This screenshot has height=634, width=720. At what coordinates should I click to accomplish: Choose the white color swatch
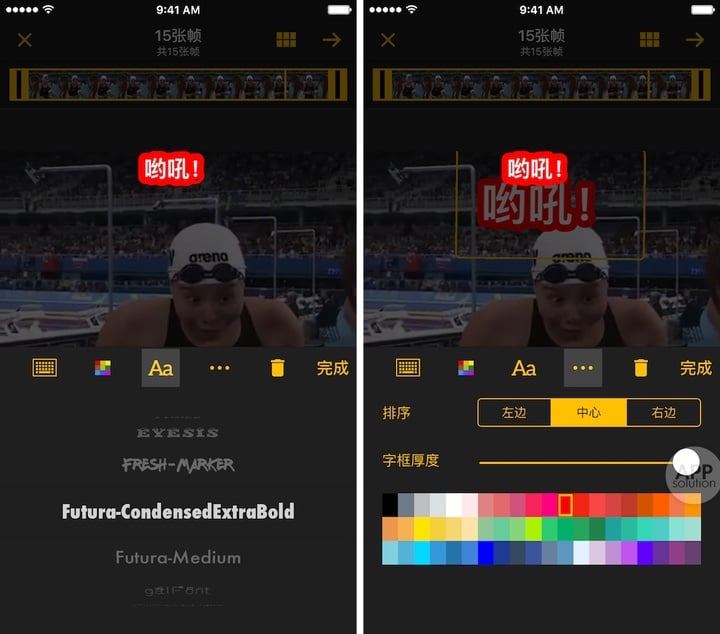click(454, 504)
